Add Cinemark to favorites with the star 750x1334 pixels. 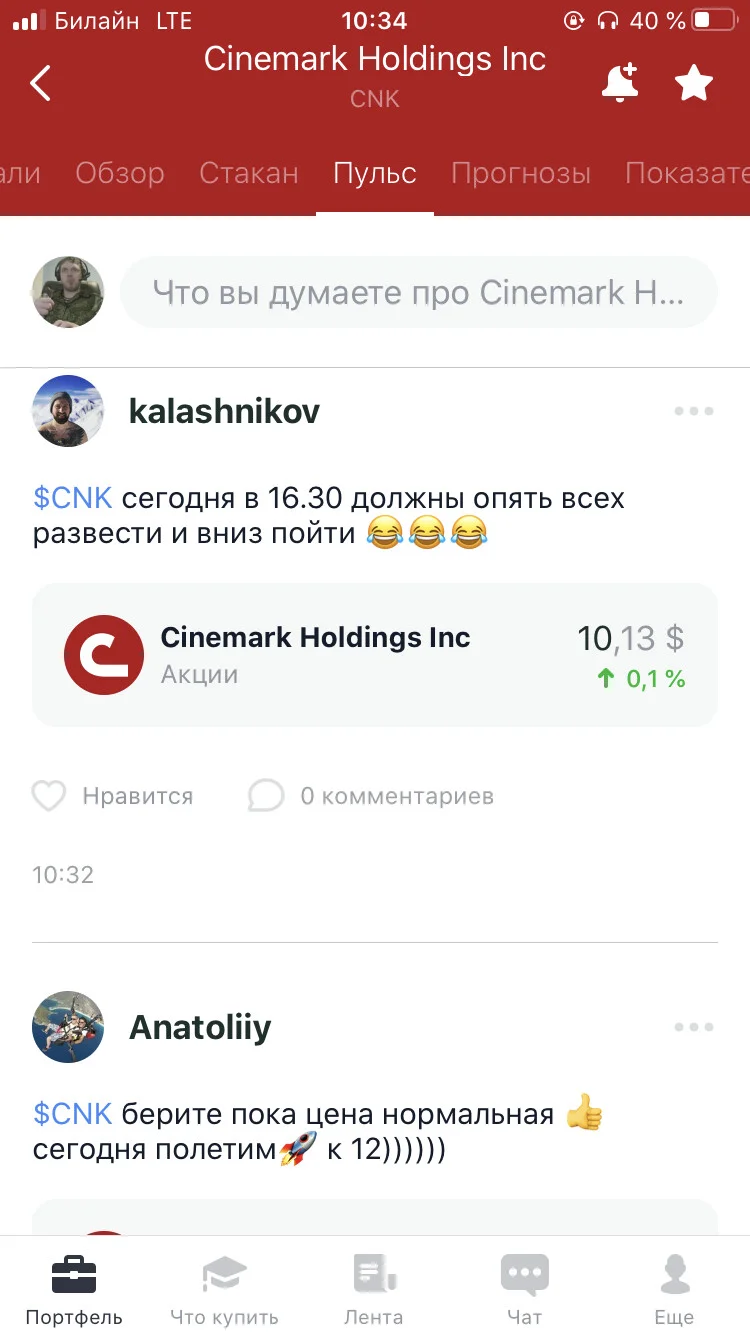tap(694, 83)
